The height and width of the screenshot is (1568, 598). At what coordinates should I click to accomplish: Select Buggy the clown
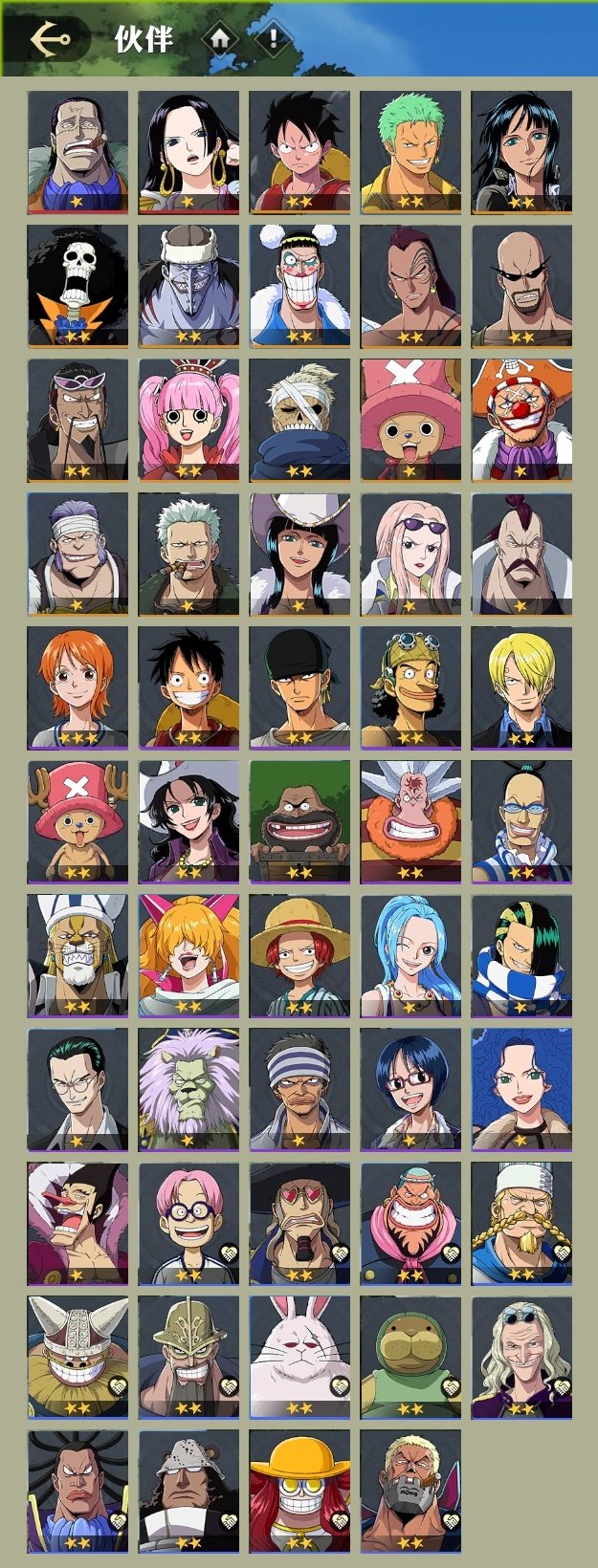pos(521,420)
